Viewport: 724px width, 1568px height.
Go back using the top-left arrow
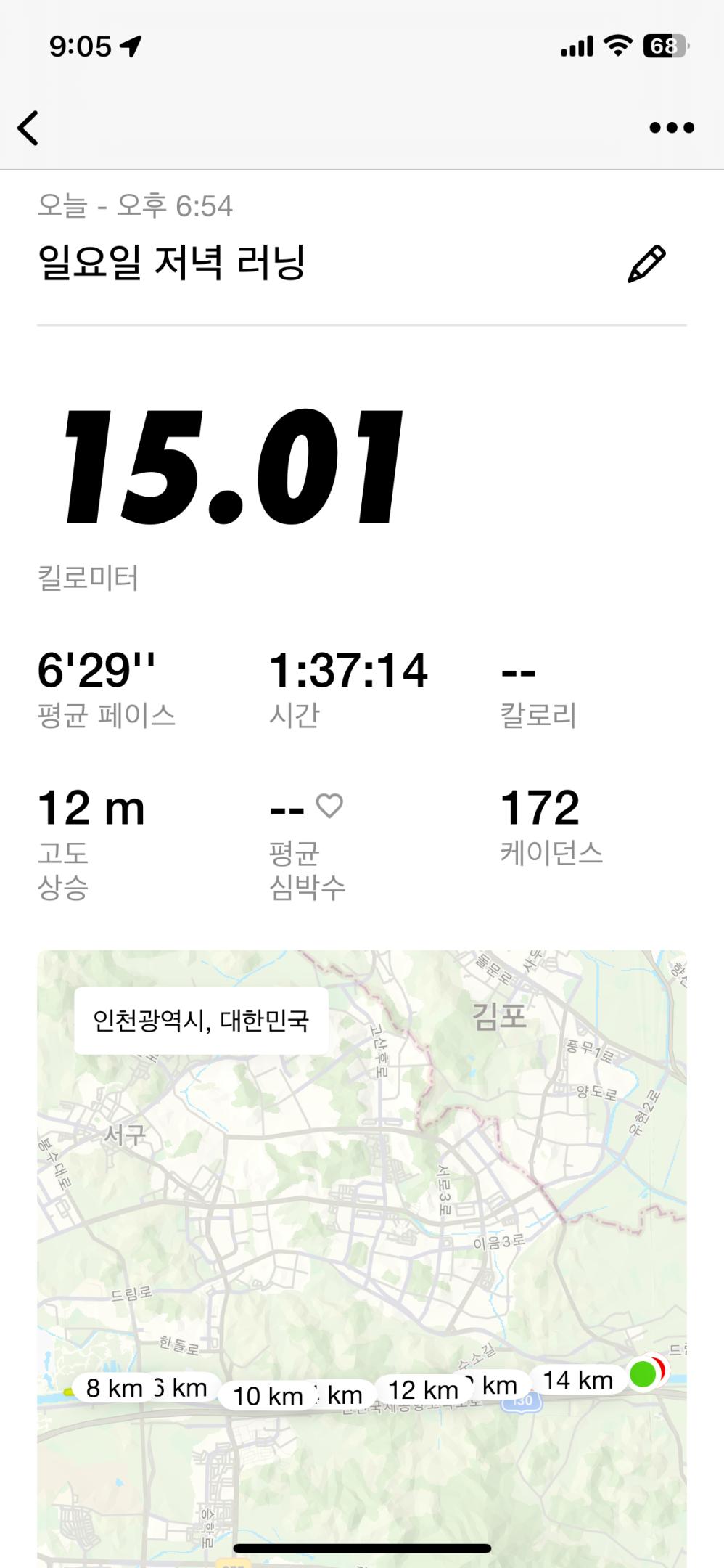tap(28, 128)
